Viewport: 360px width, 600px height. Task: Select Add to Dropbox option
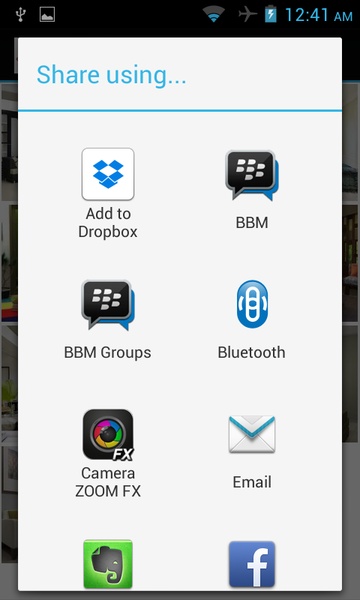coord(108,193)
